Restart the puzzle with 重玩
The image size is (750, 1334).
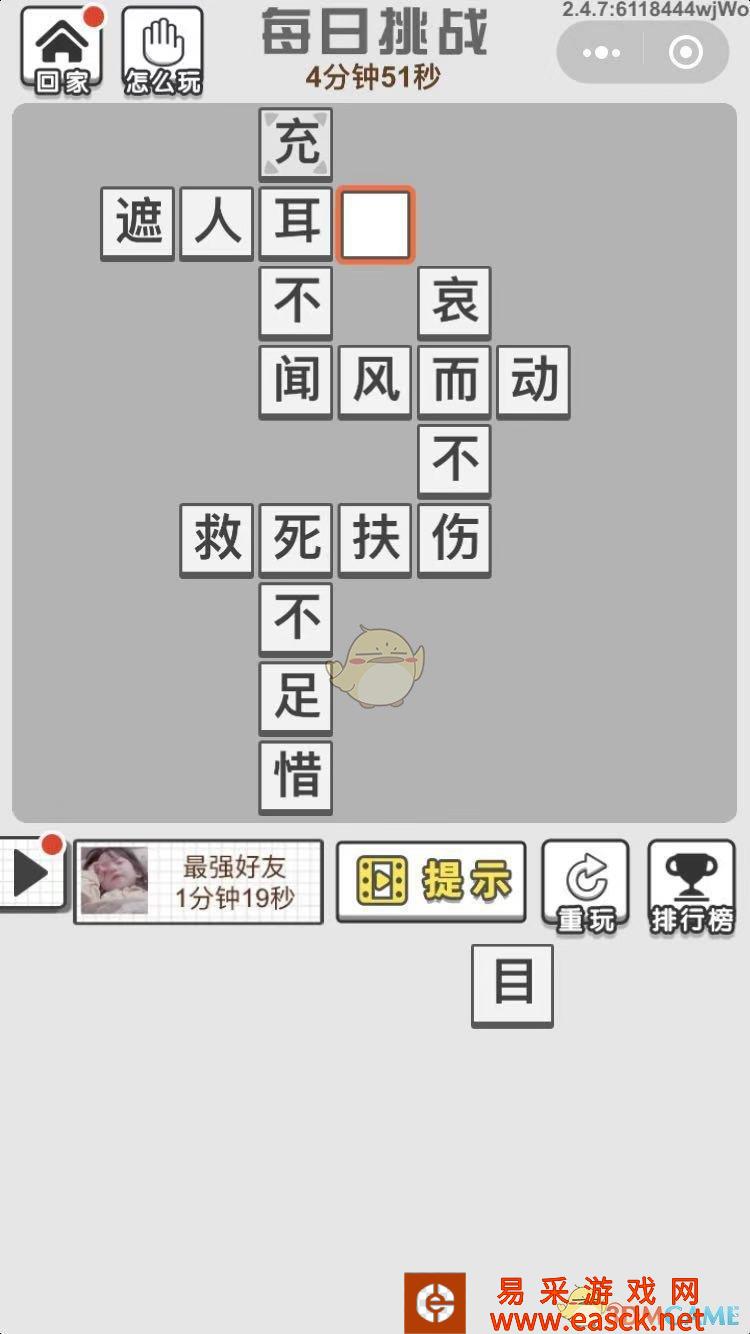(x=585, y=886)
